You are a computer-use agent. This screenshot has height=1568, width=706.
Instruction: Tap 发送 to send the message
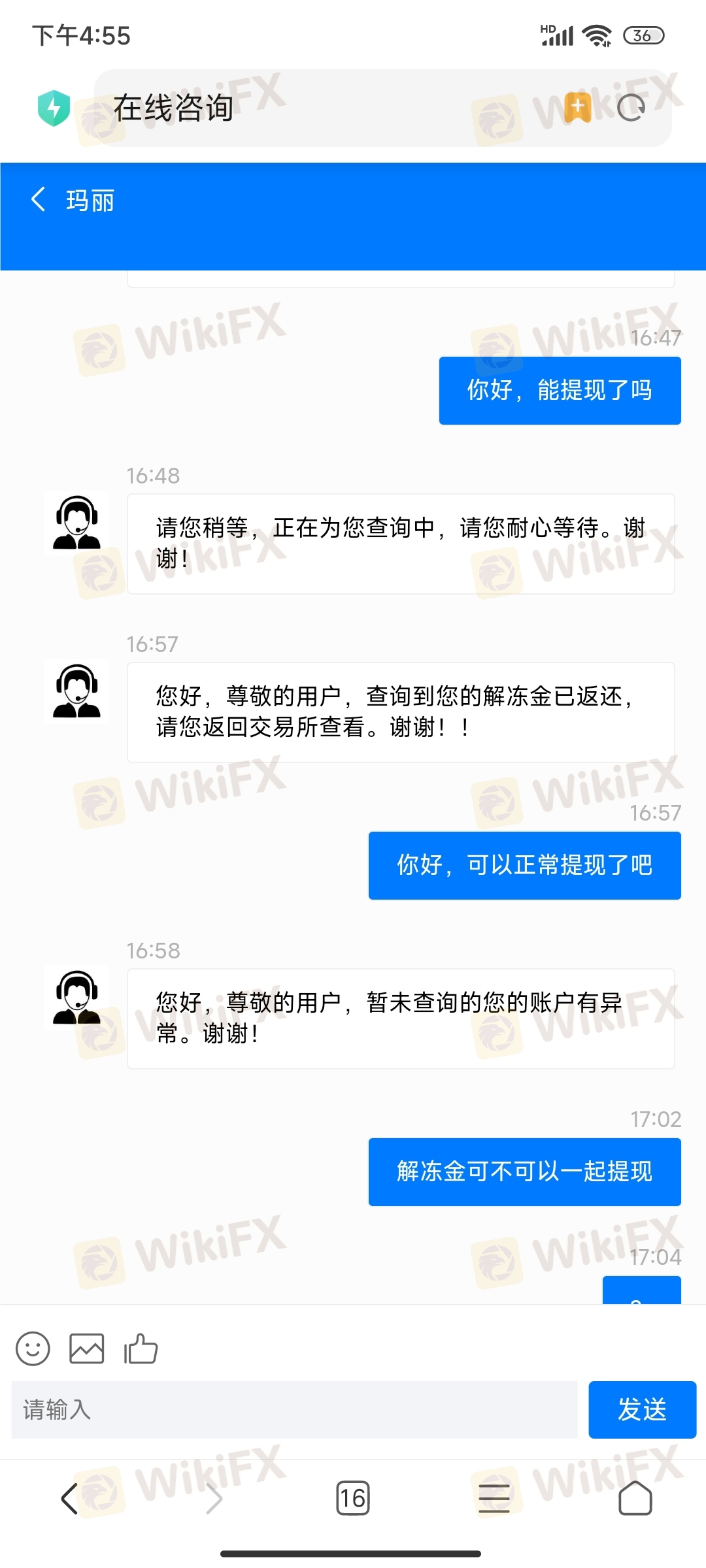642,1409
